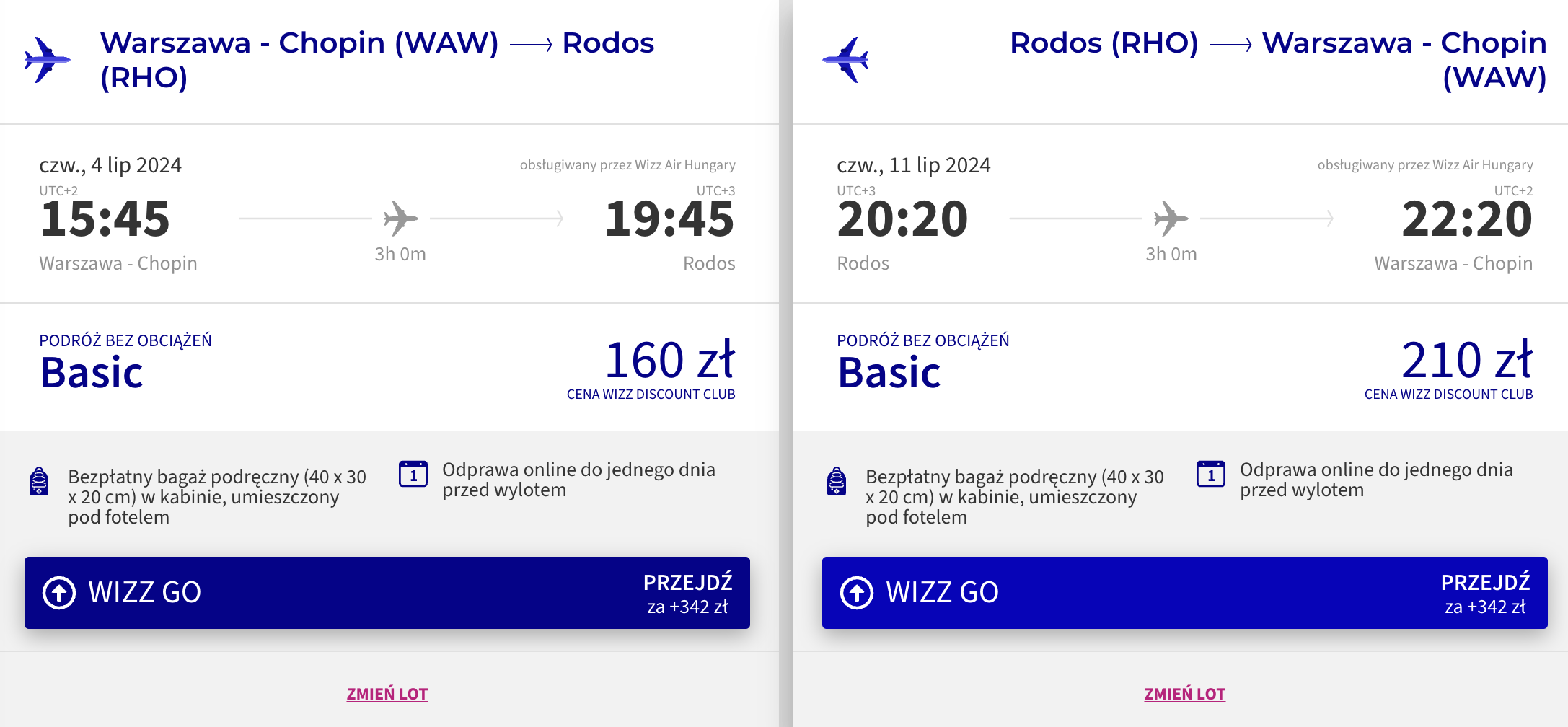
Task: Tap ZMIEŃ LOT for the 4 lip flight
Action: coord(387,694)
